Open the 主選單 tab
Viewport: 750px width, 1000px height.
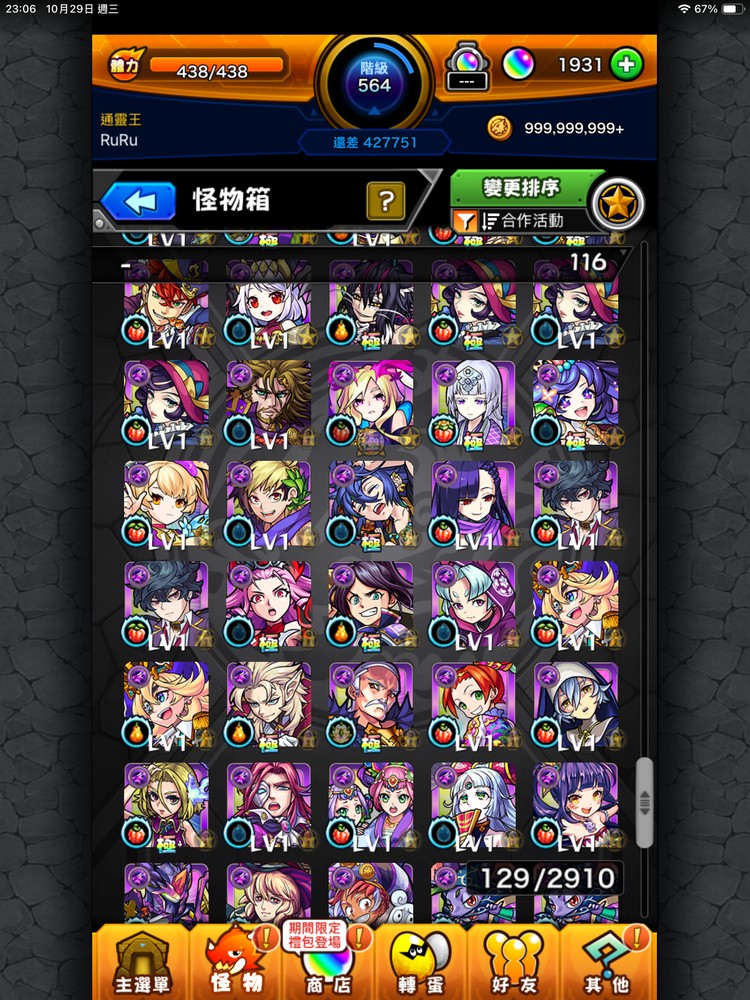click(138, 962)
